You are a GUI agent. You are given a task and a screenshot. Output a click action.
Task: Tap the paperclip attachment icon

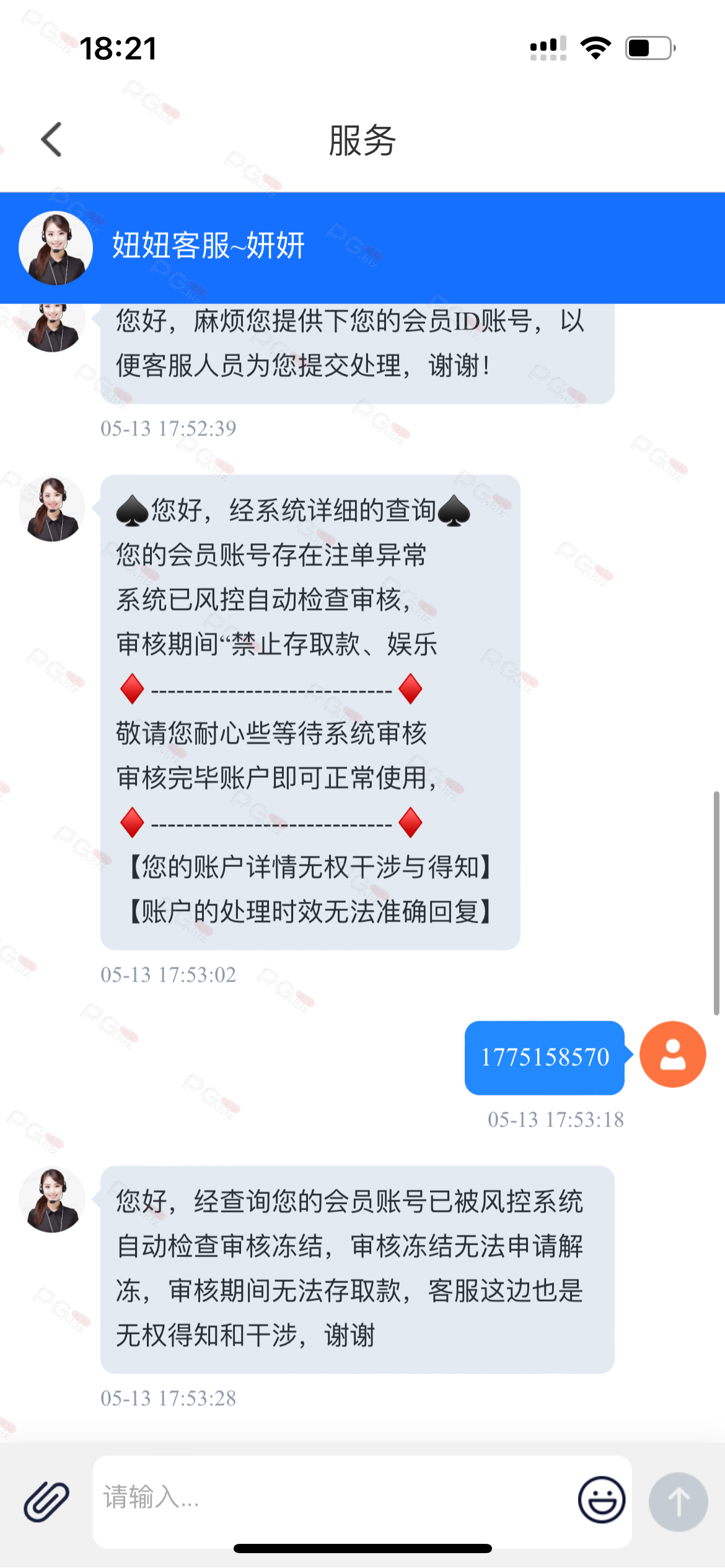46,1501
